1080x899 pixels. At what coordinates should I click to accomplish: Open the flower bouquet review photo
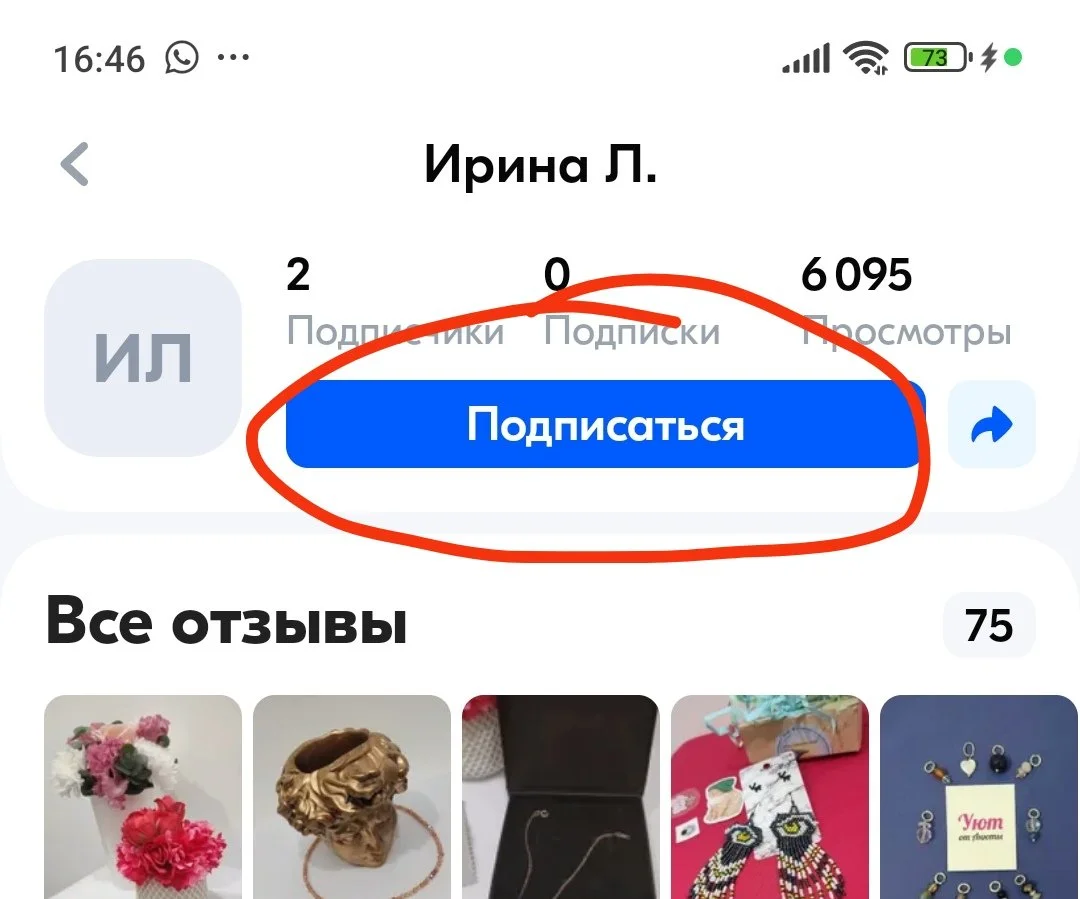pos(143,797)
